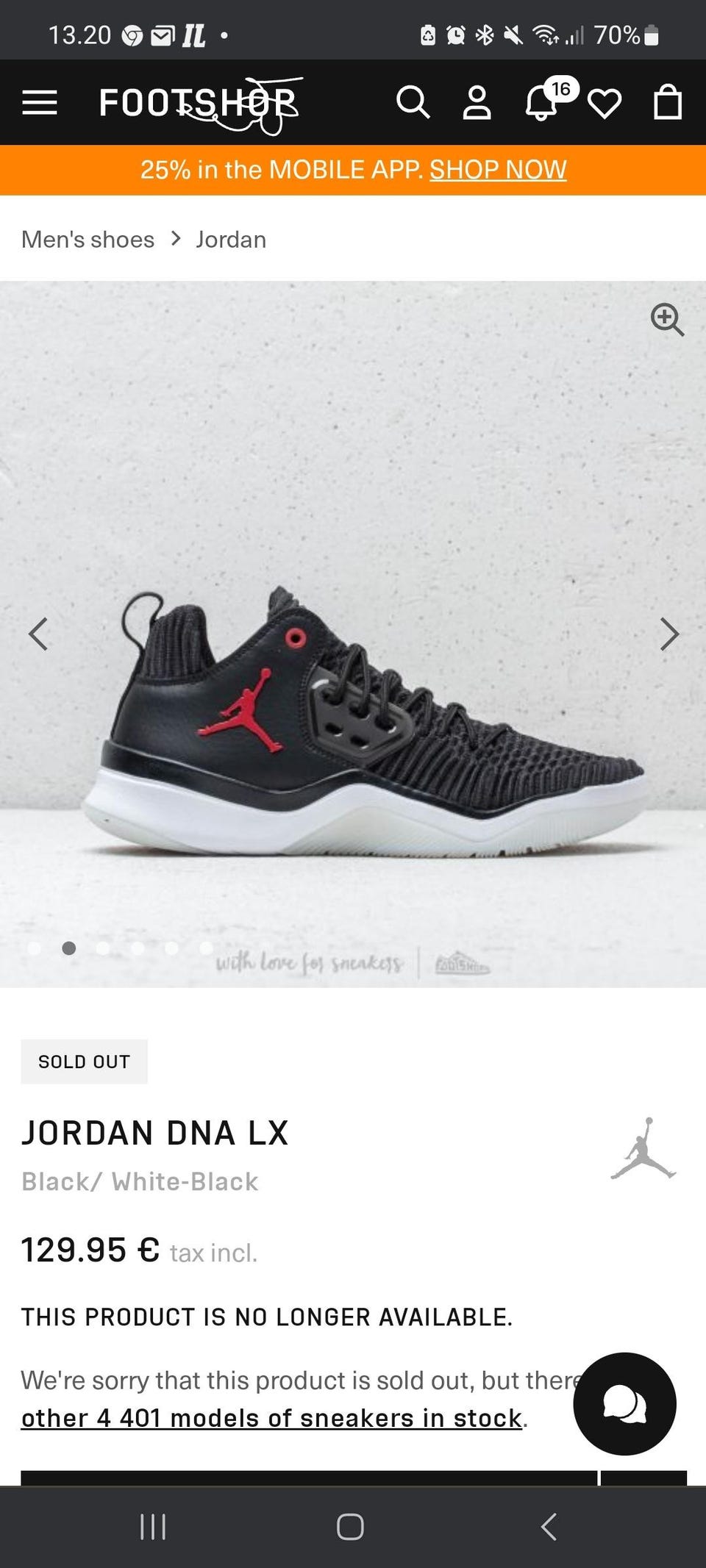Open other 4 401 models of sneakers link
The width and height of the screenshot is (706, 1568).
point(271,1418)
